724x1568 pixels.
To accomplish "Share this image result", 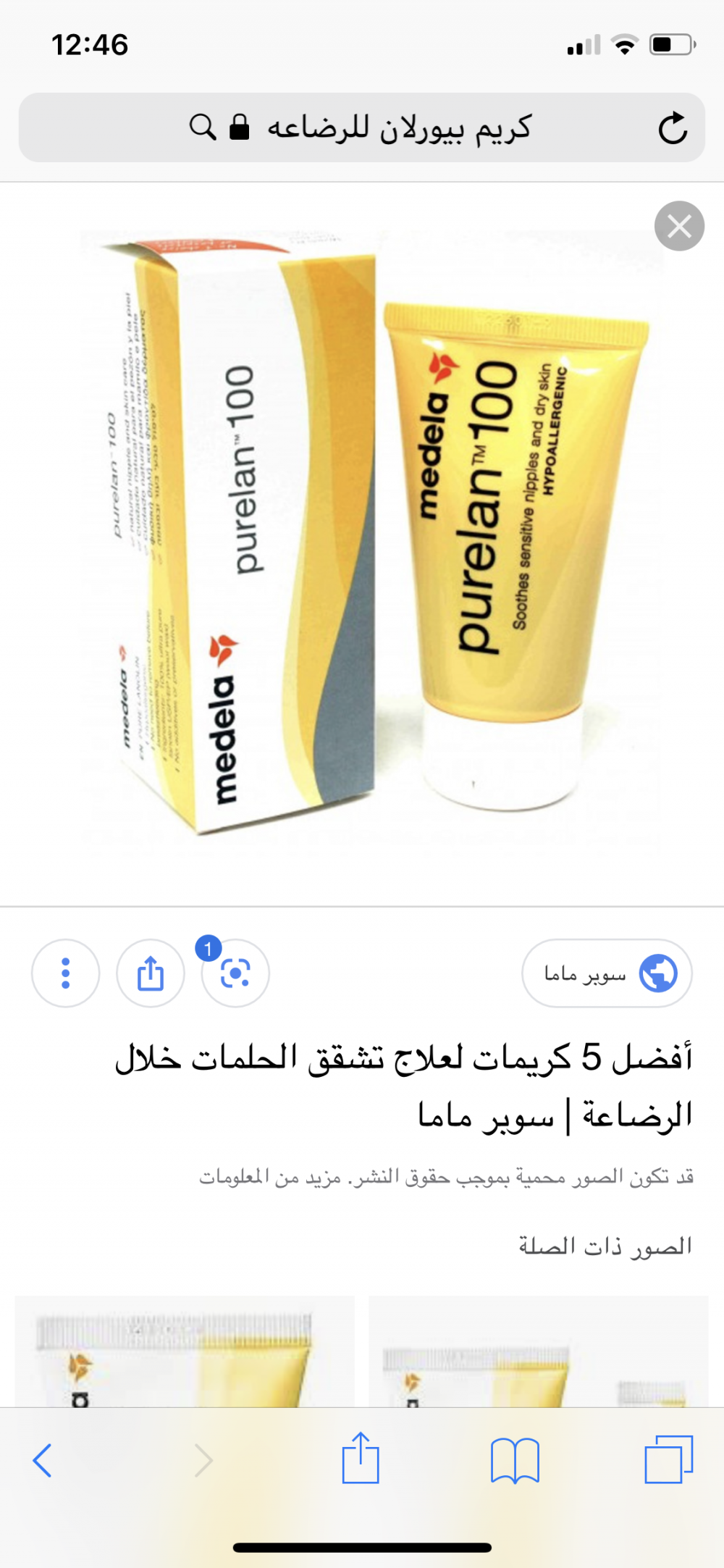I will tap(151, 973).
